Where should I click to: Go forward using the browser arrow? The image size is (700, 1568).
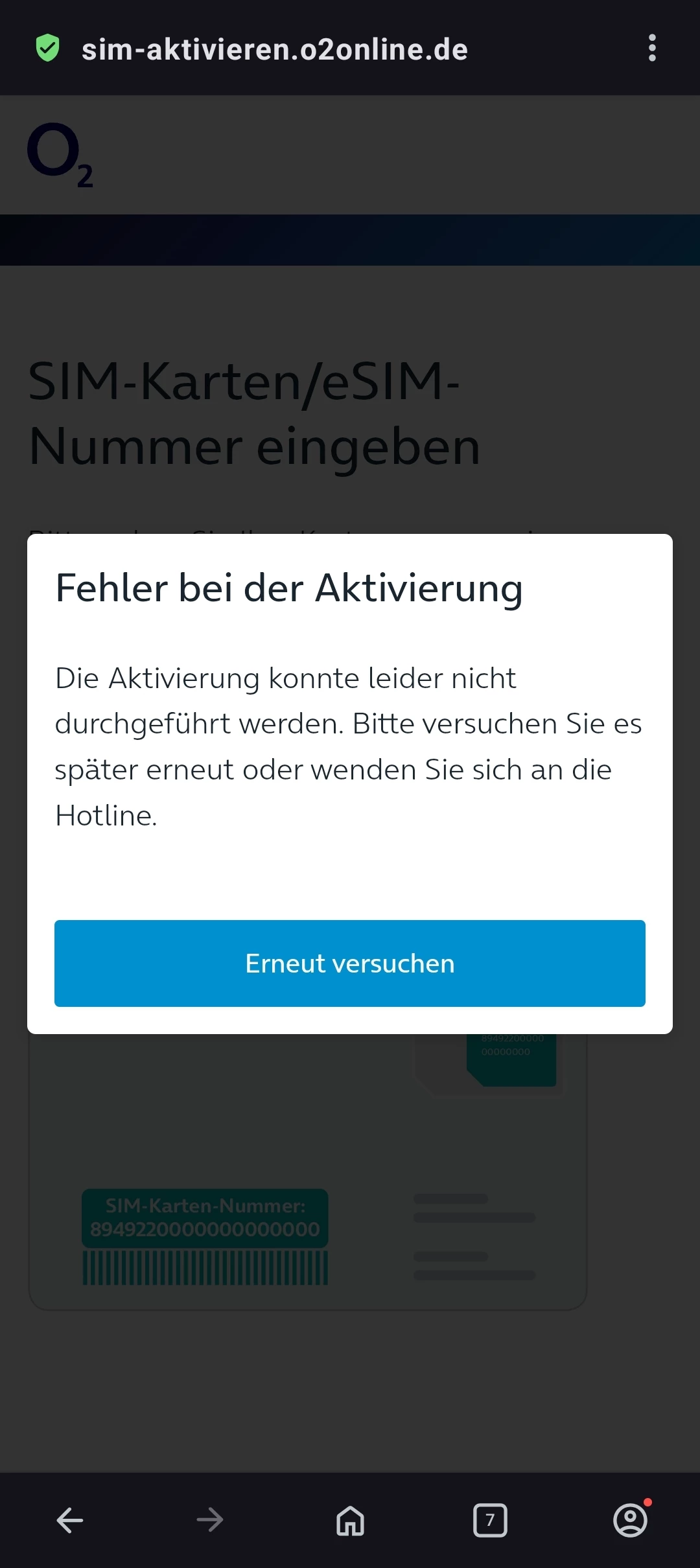point(210,1520)
